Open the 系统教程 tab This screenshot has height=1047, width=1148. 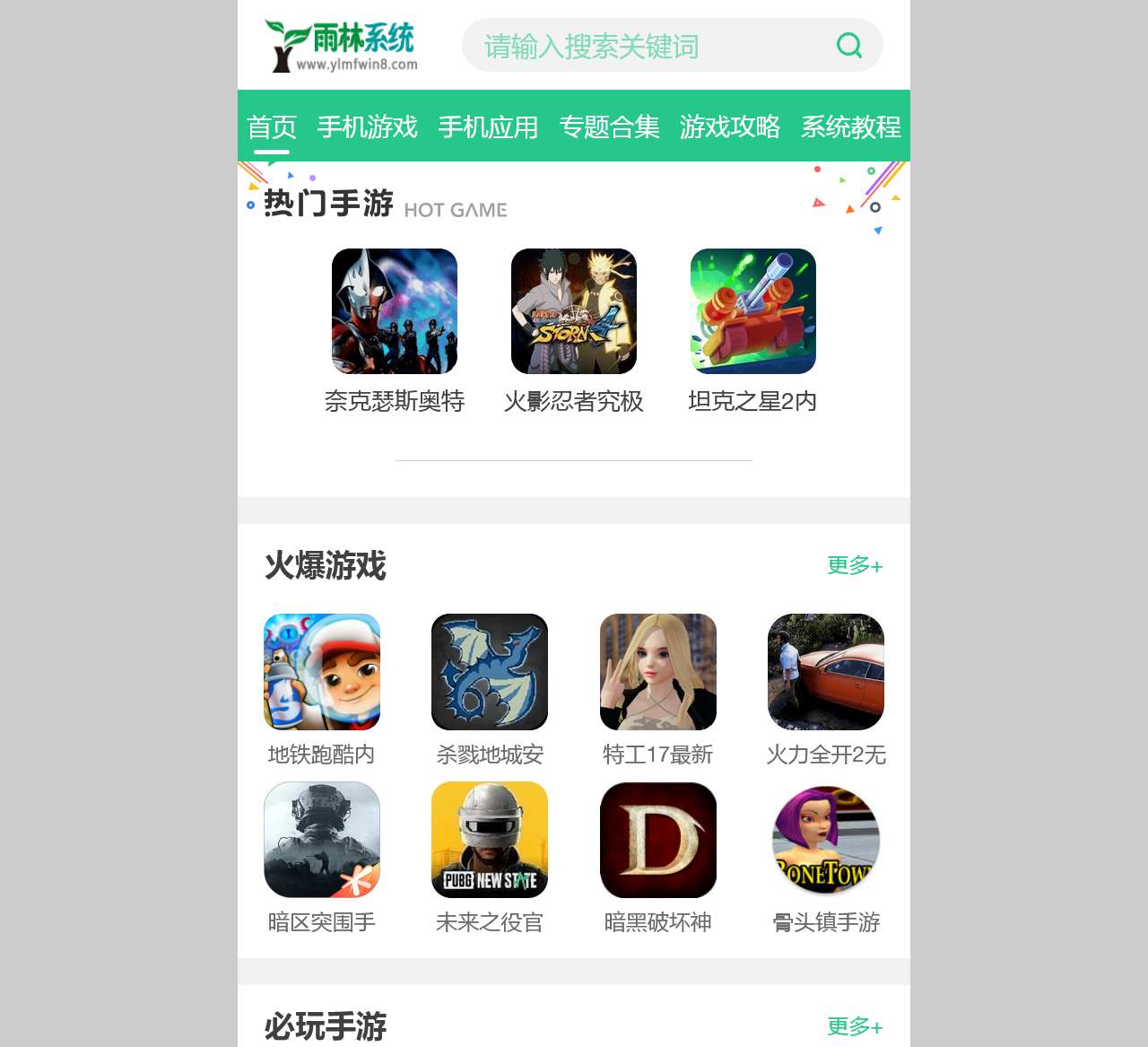[x=850, y=127]
